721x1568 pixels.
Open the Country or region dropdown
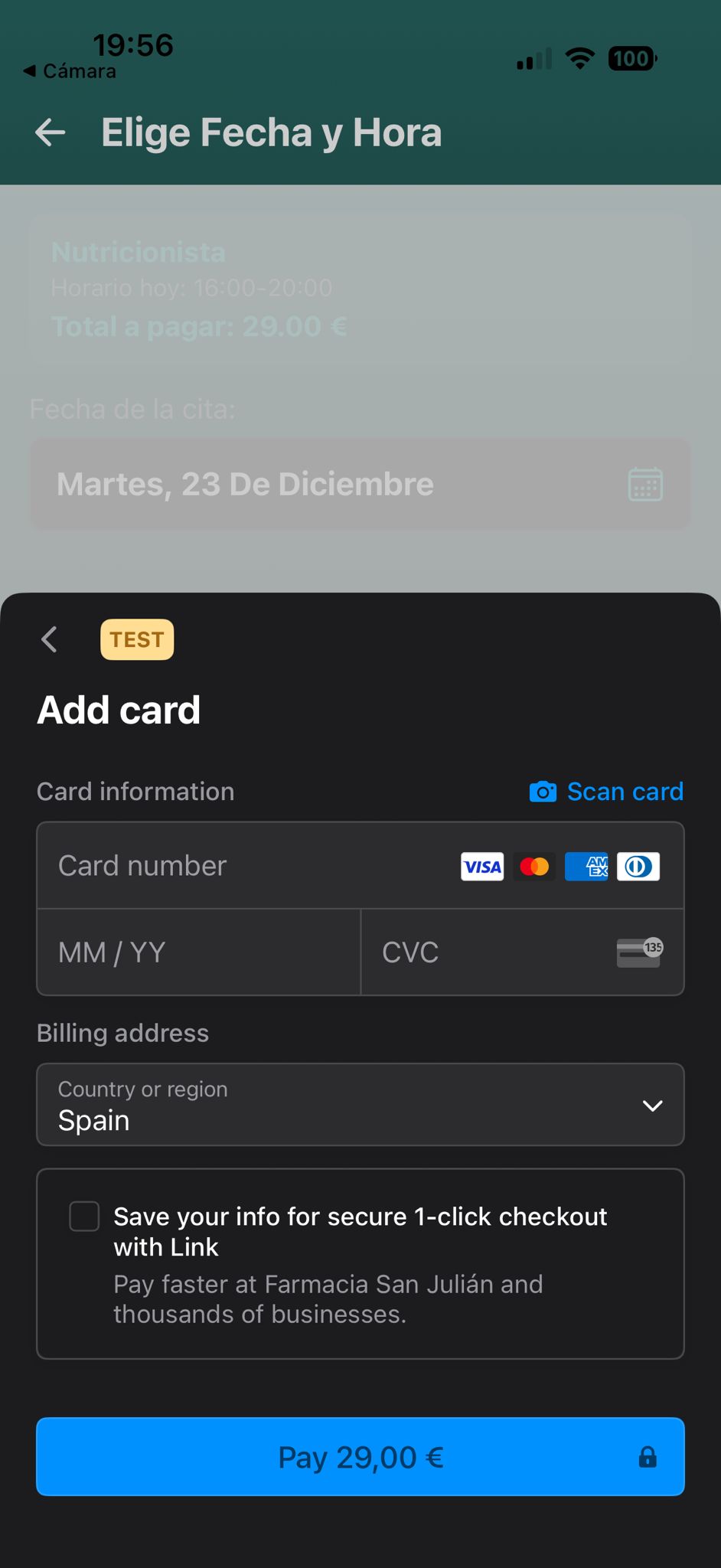tap(360, 1105)
